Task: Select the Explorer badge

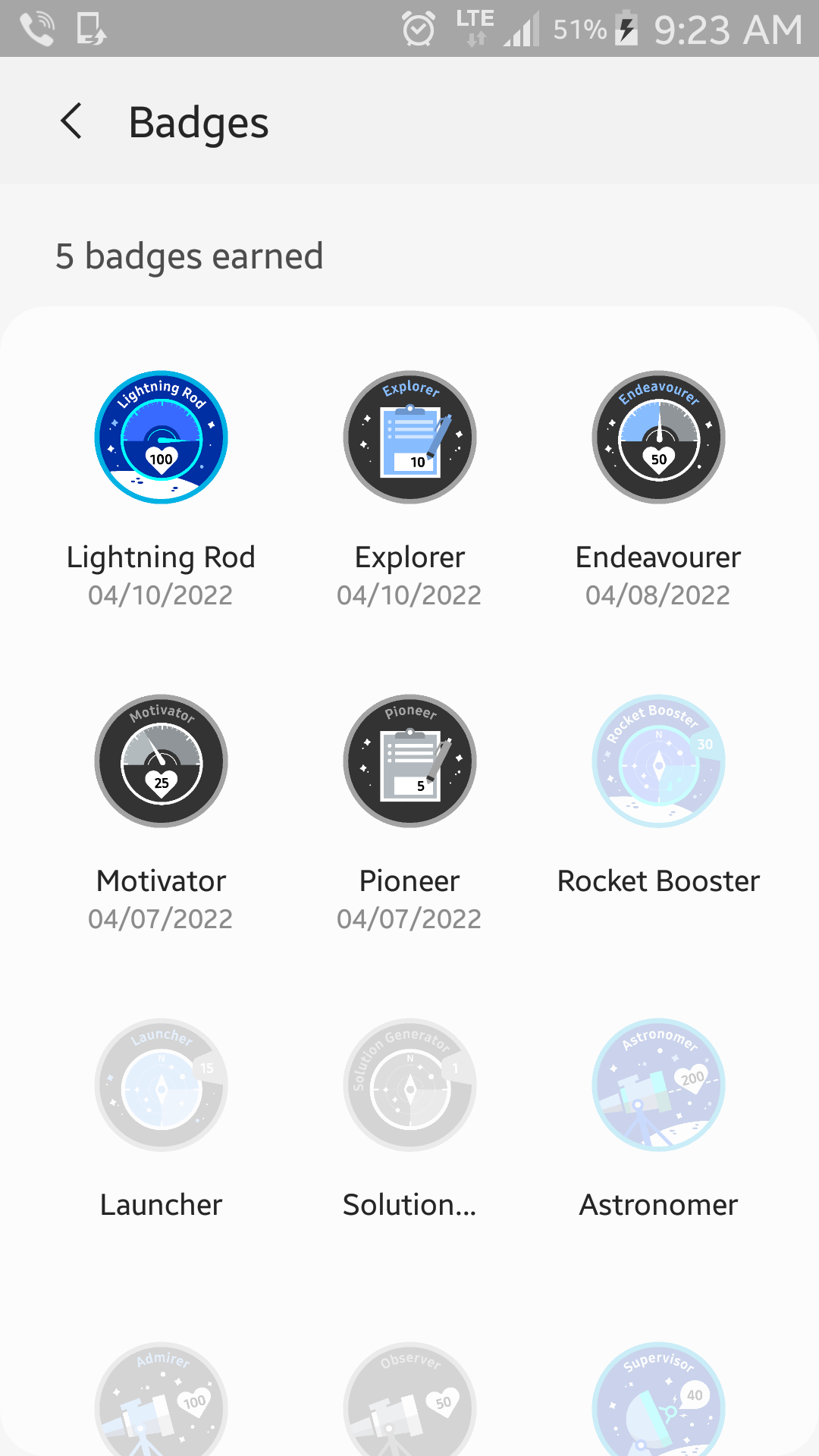Action: click(409, 436)
